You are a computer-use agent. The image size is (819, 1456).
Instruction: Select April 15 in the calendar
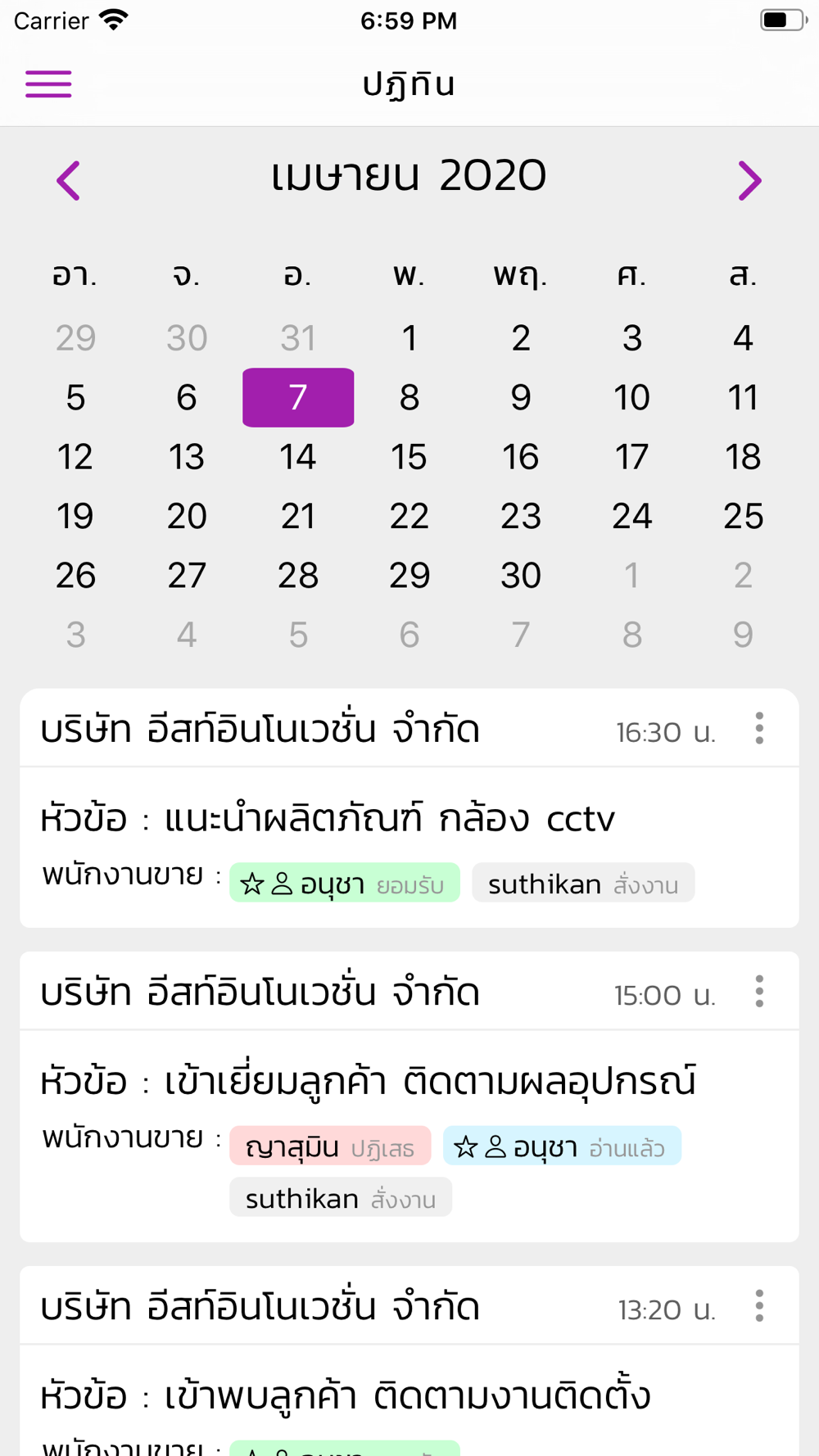[409, 457]
